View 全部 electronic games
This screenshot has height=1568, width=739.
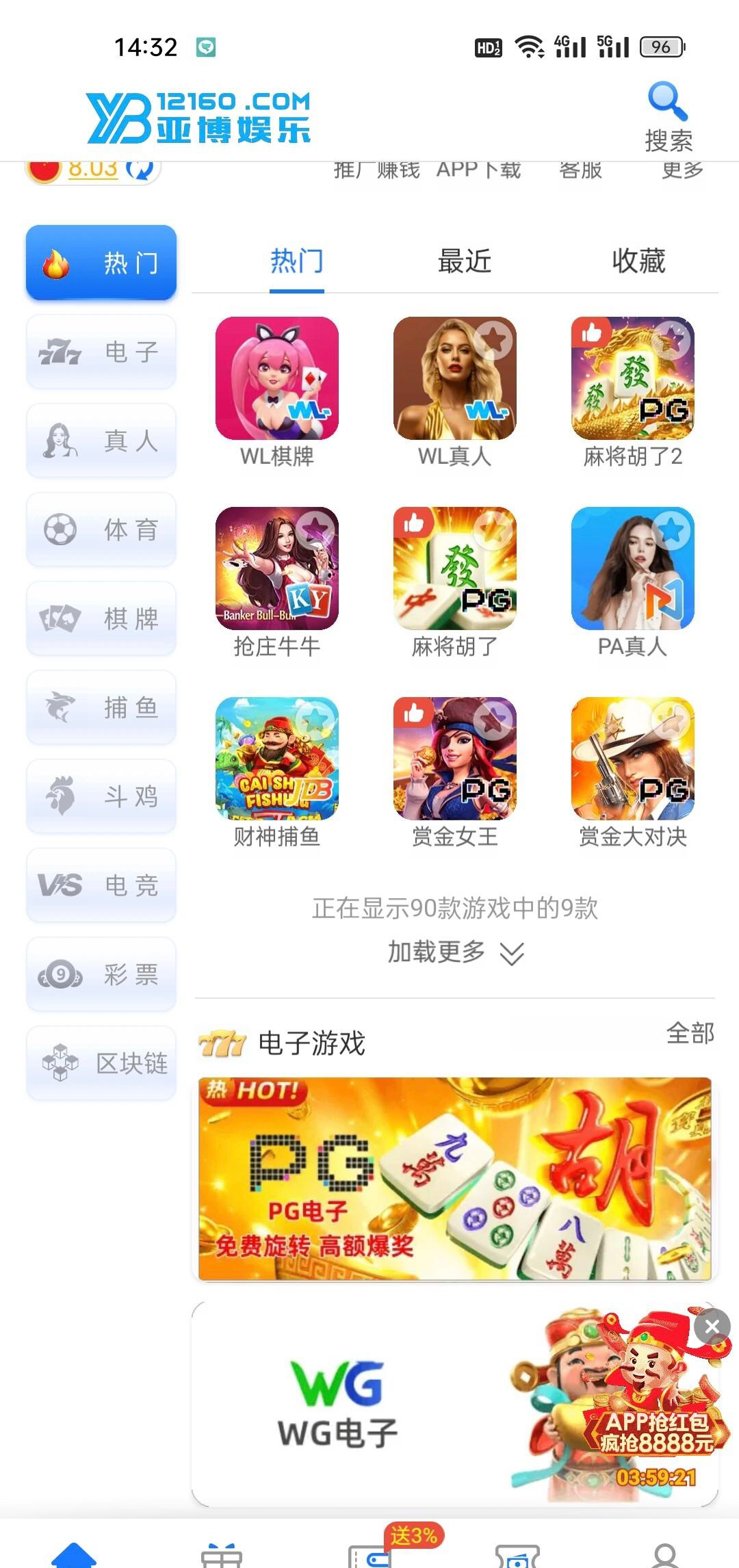coord(690,1033)
